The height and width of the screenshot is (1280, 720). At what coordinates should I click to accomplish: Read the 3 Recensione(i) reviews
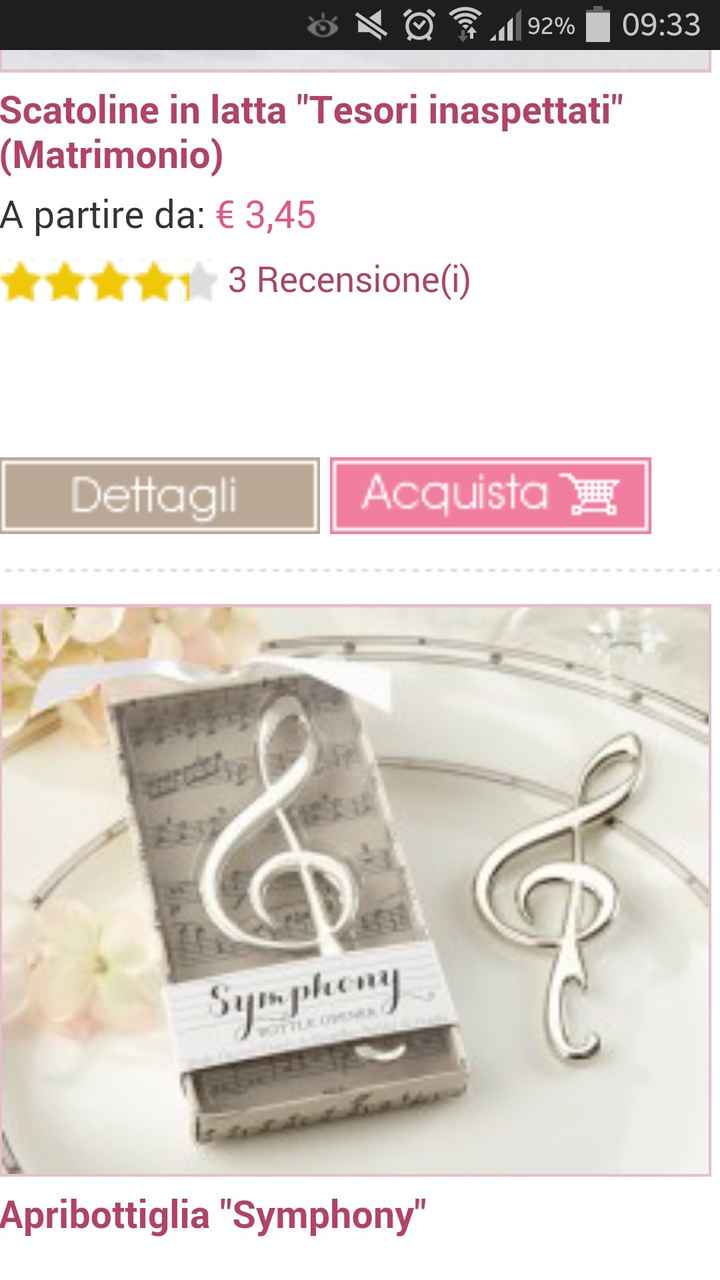tap(348, 280)
